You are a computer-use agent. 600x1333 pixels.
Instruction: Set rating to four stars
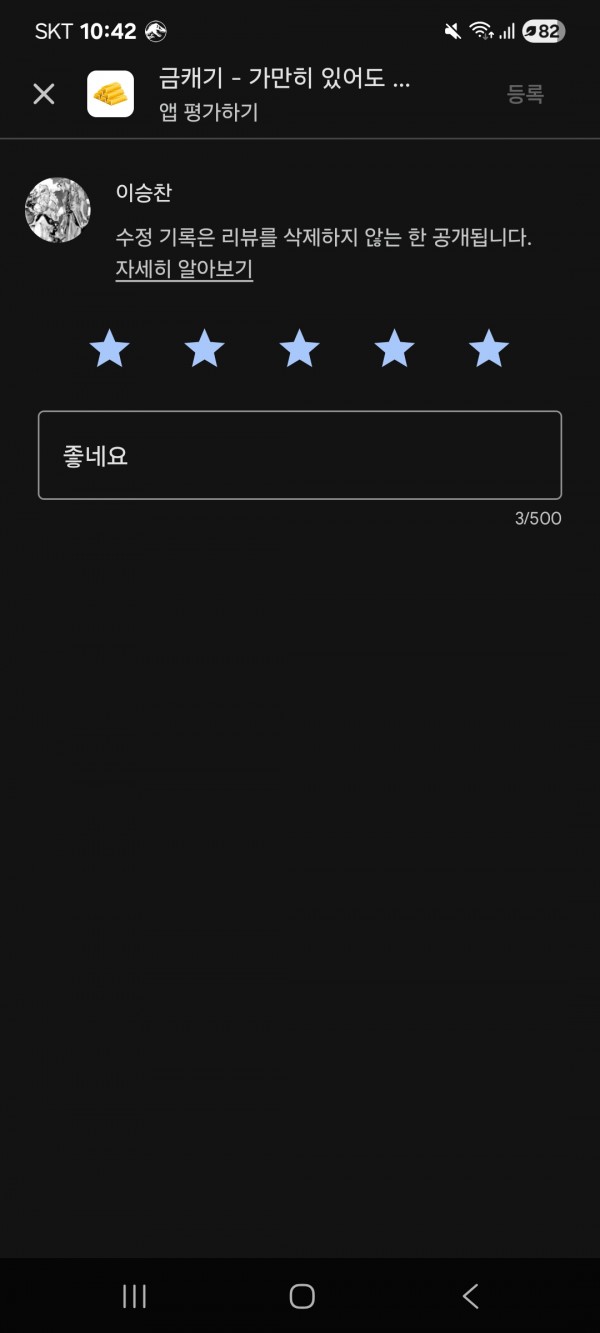(394, 349)
